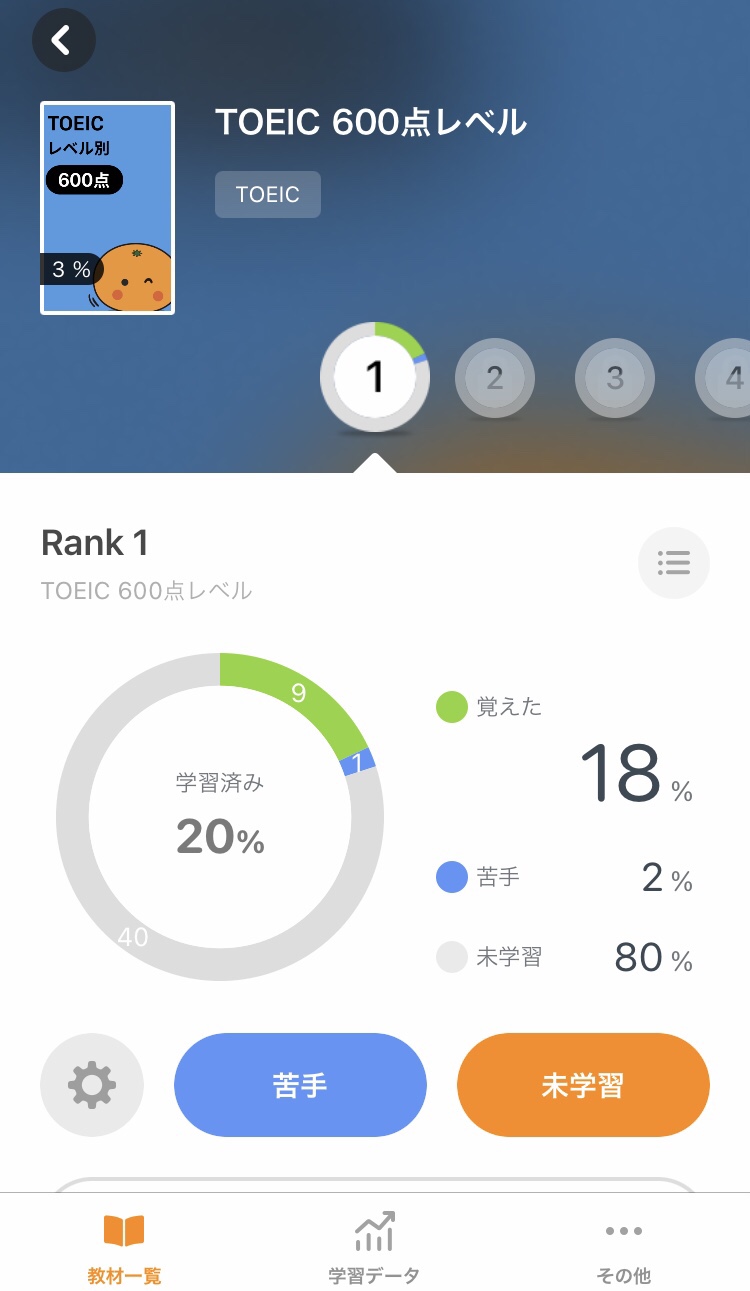Start studying 未学習 words
The width and height of the screenshot is (750, 1291).
583,1085
